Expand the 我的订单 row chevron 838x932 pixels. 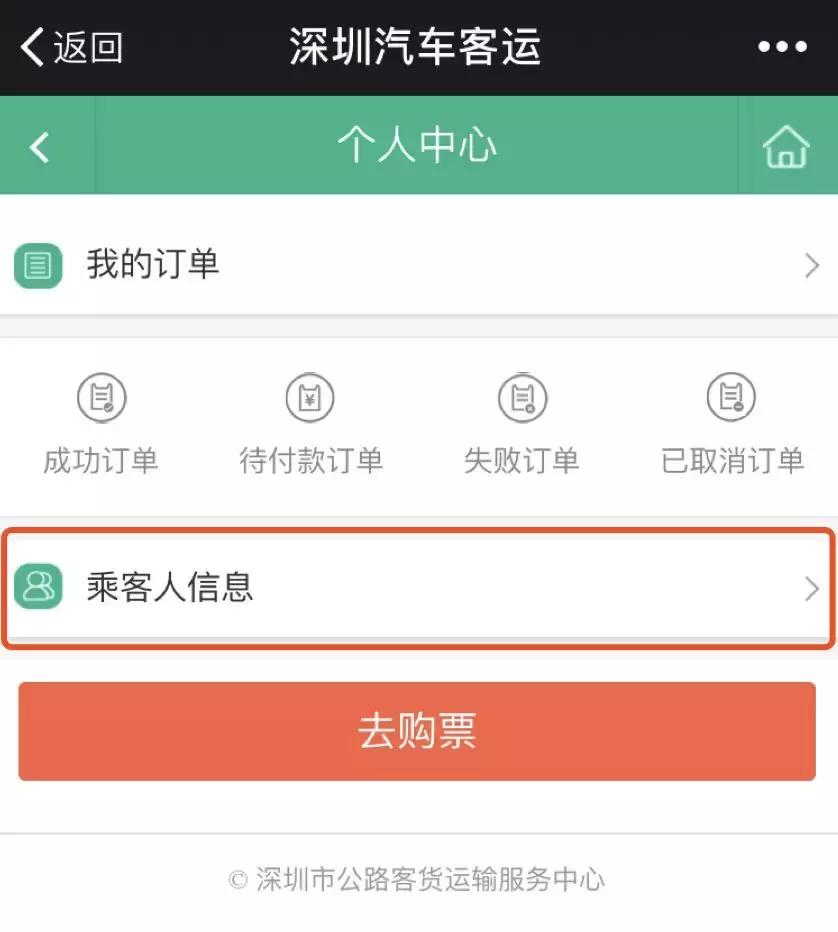pyautogui.click(x=810, y=264)
